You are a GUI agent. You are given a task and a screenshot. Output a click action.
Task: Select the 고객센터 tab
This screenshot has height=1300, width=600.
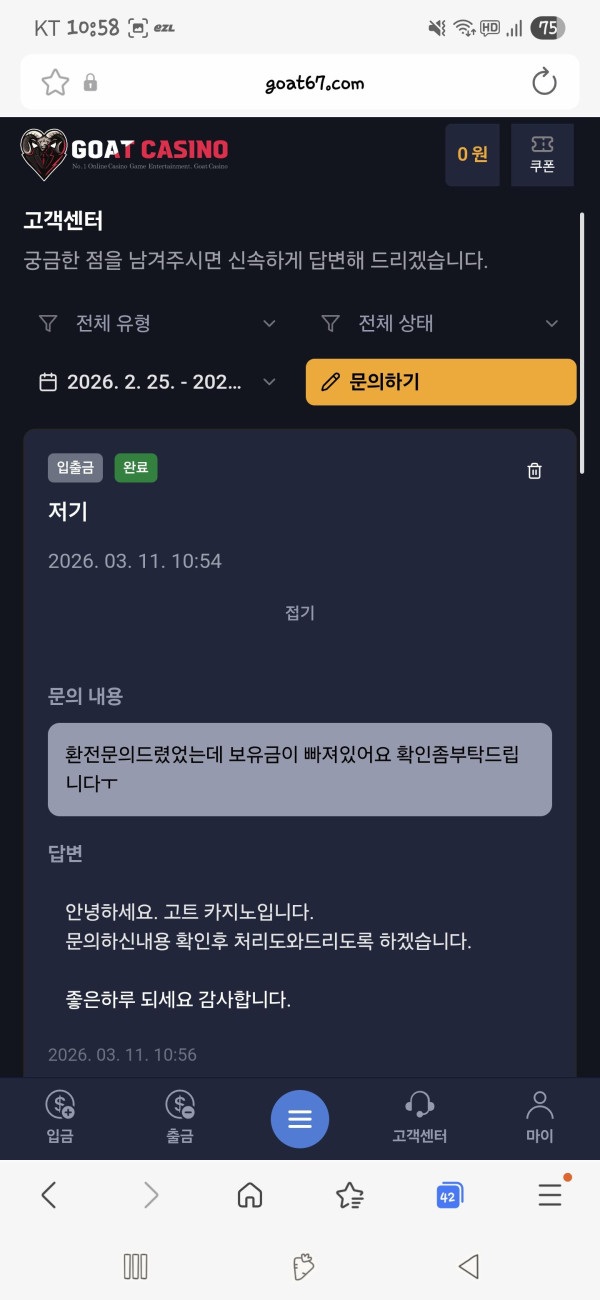419,1117
